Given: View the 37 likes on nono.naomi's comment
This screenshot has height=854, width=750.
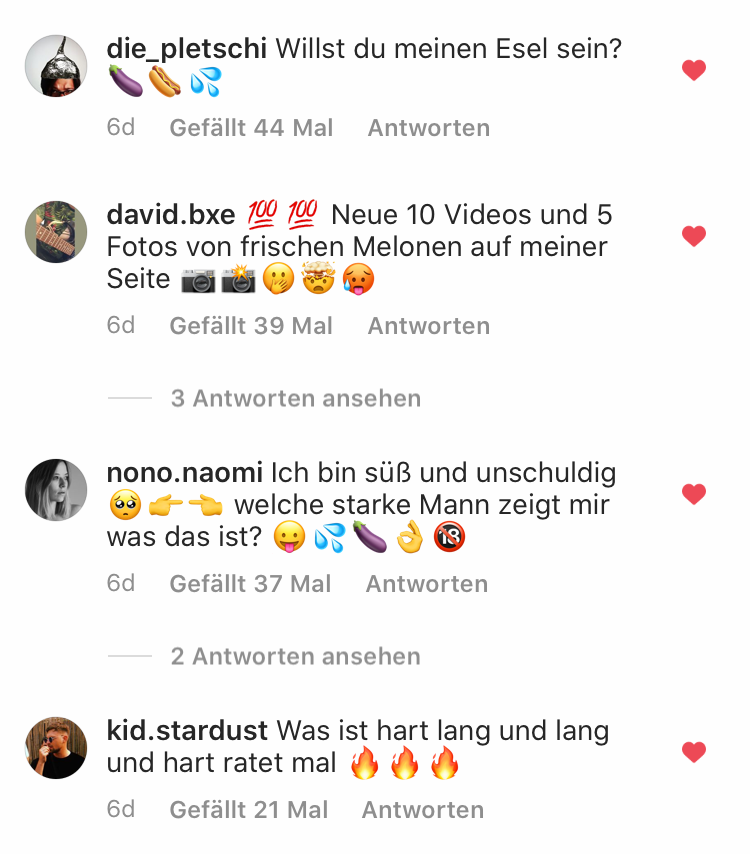Looking at the screenshot, I should pyautogui.click(x=250, y=584).
